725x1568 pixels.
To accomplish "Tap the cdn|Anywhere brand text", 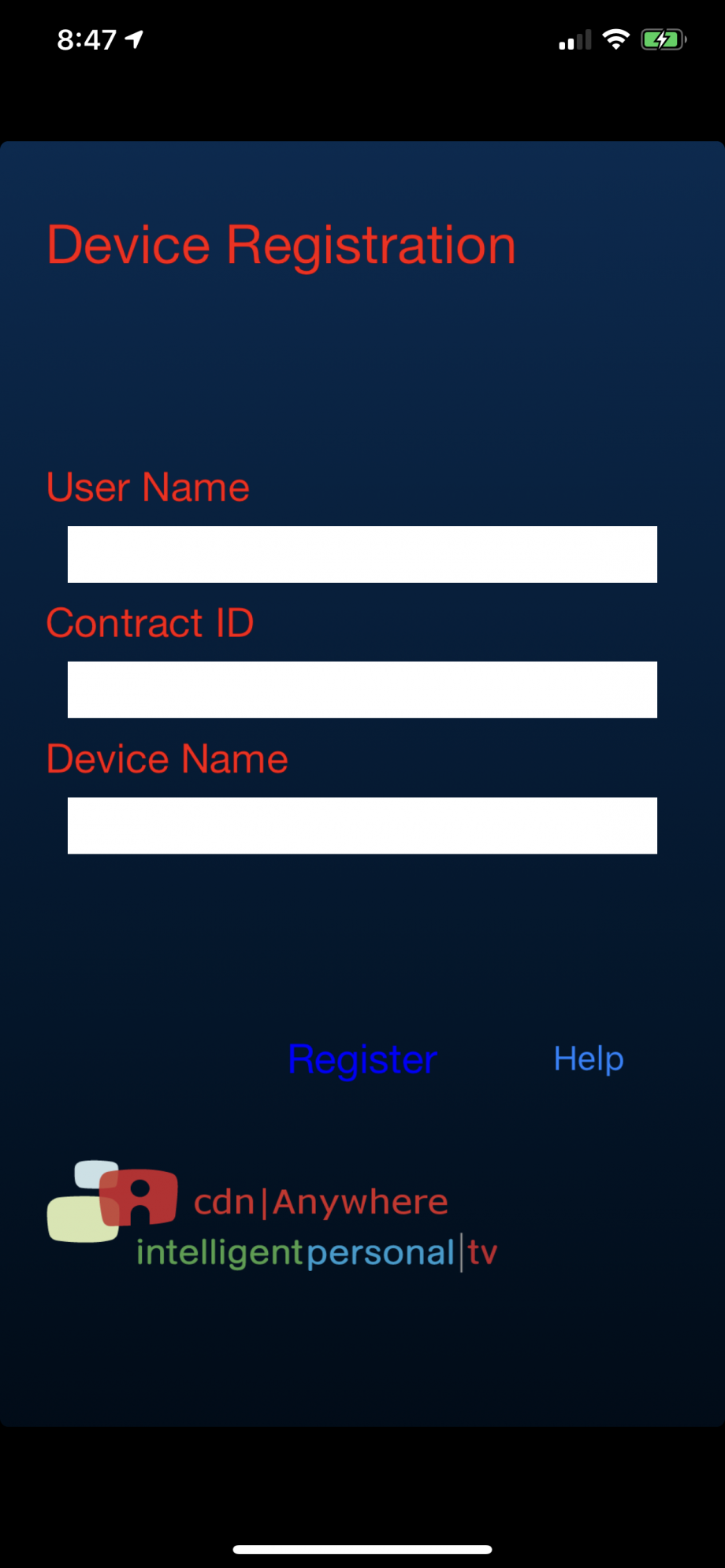I will point(319,1201).
